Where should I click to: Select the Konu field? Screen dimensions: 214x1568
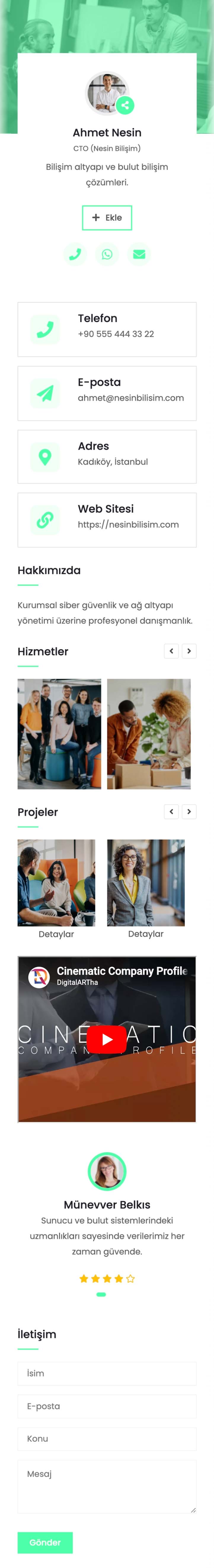tap(107, 1438)
